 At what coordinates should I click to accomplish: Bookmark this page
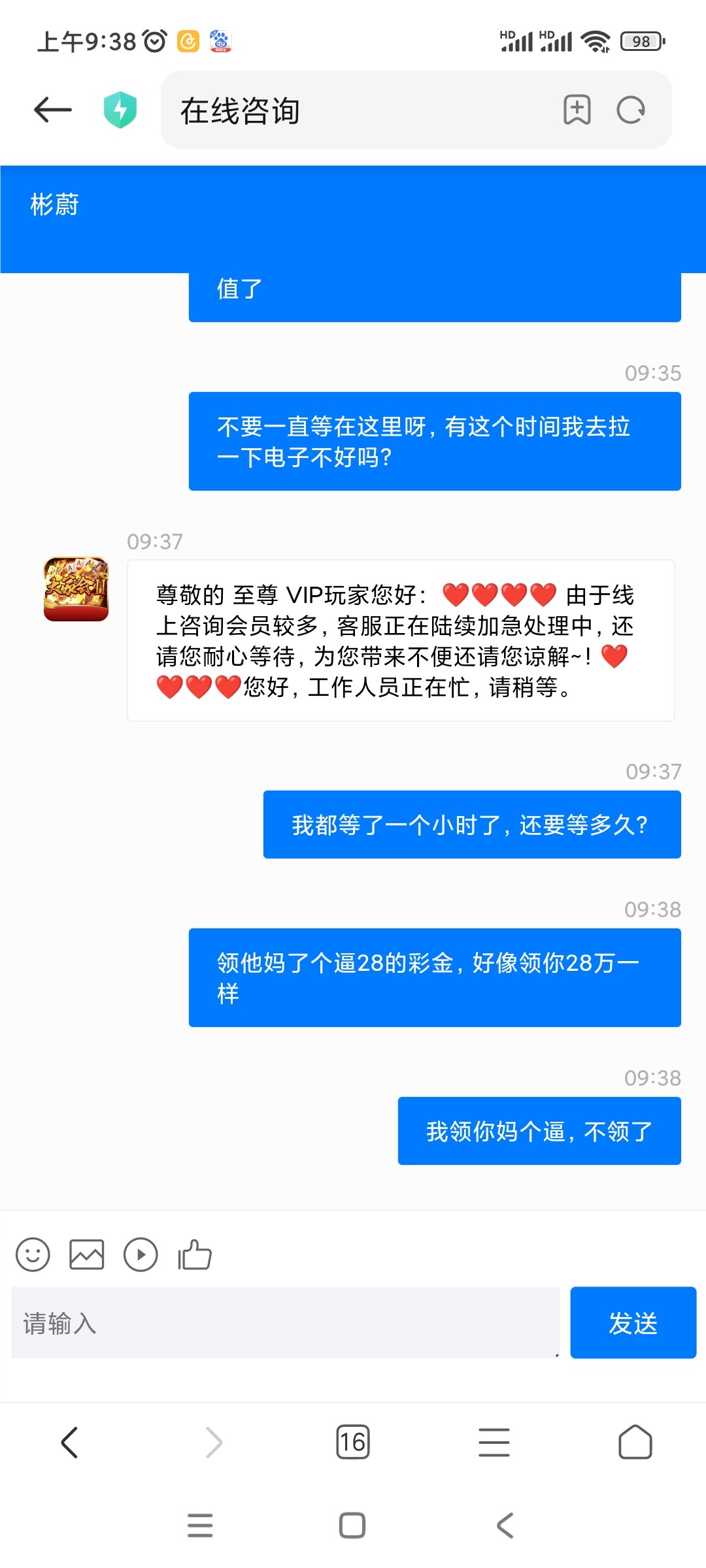point(577,110)
